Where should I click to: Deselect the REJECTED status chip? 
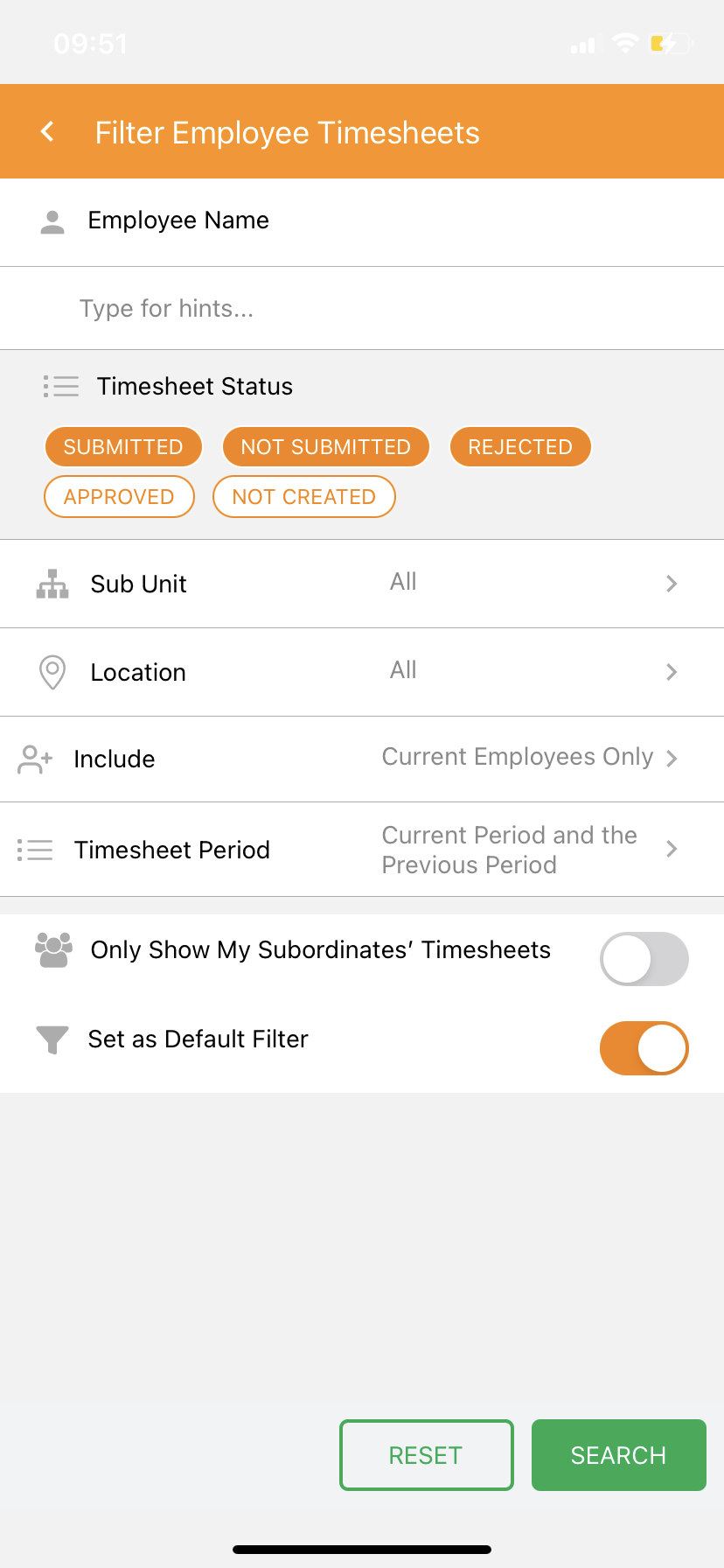pyautogui.click(x=520, y=447)
